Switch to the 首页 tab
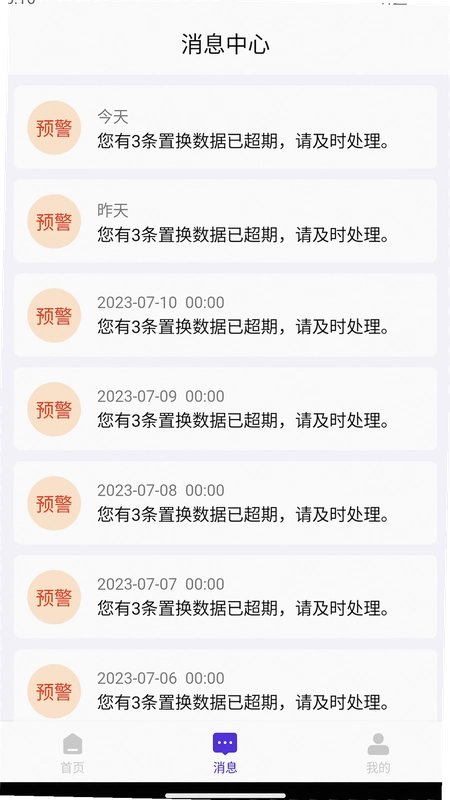This screenshot has height=800, width=450. 72,754
